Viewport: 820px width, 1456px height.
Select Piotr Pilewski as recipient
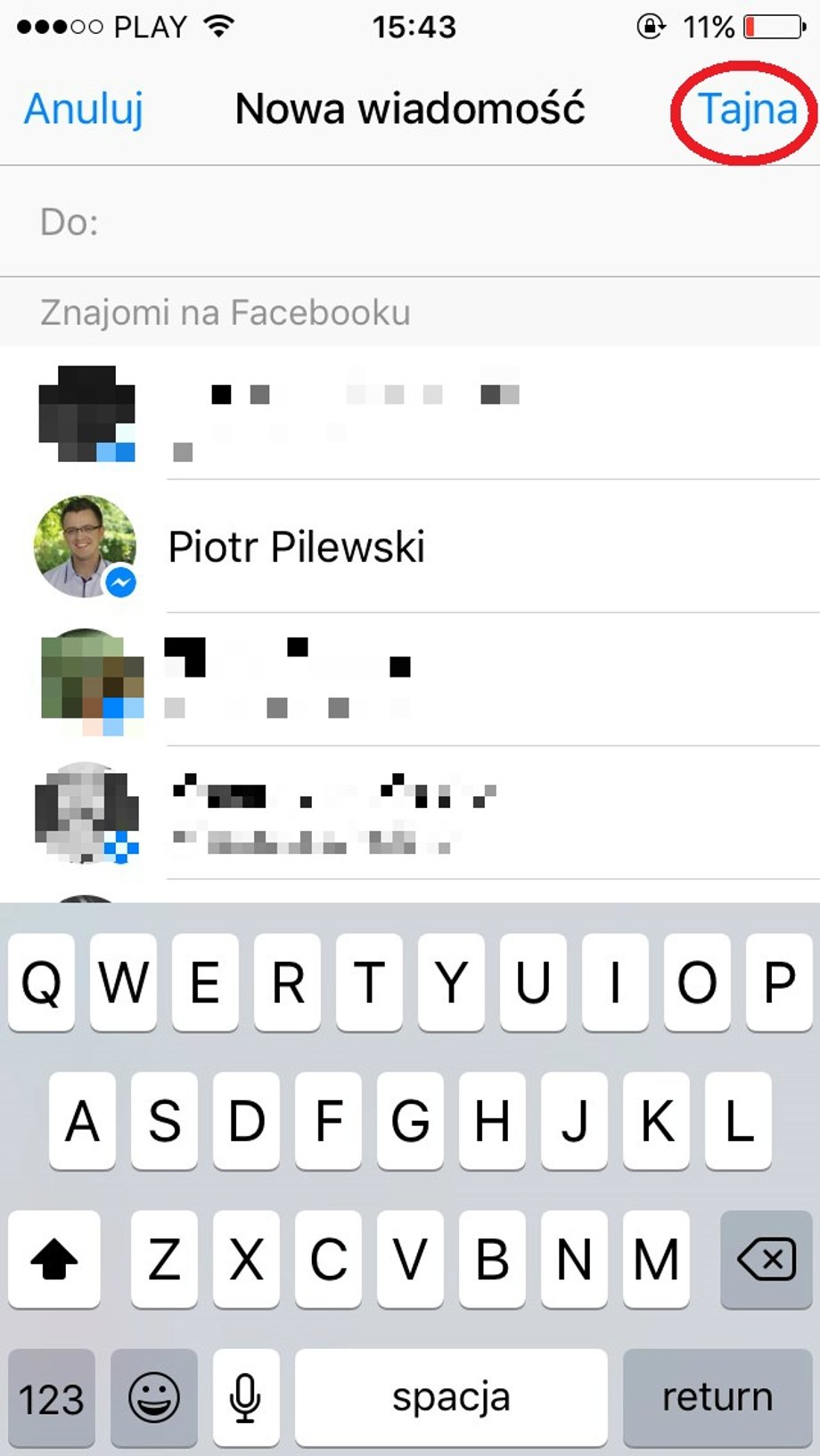click(x=410, y=547)
